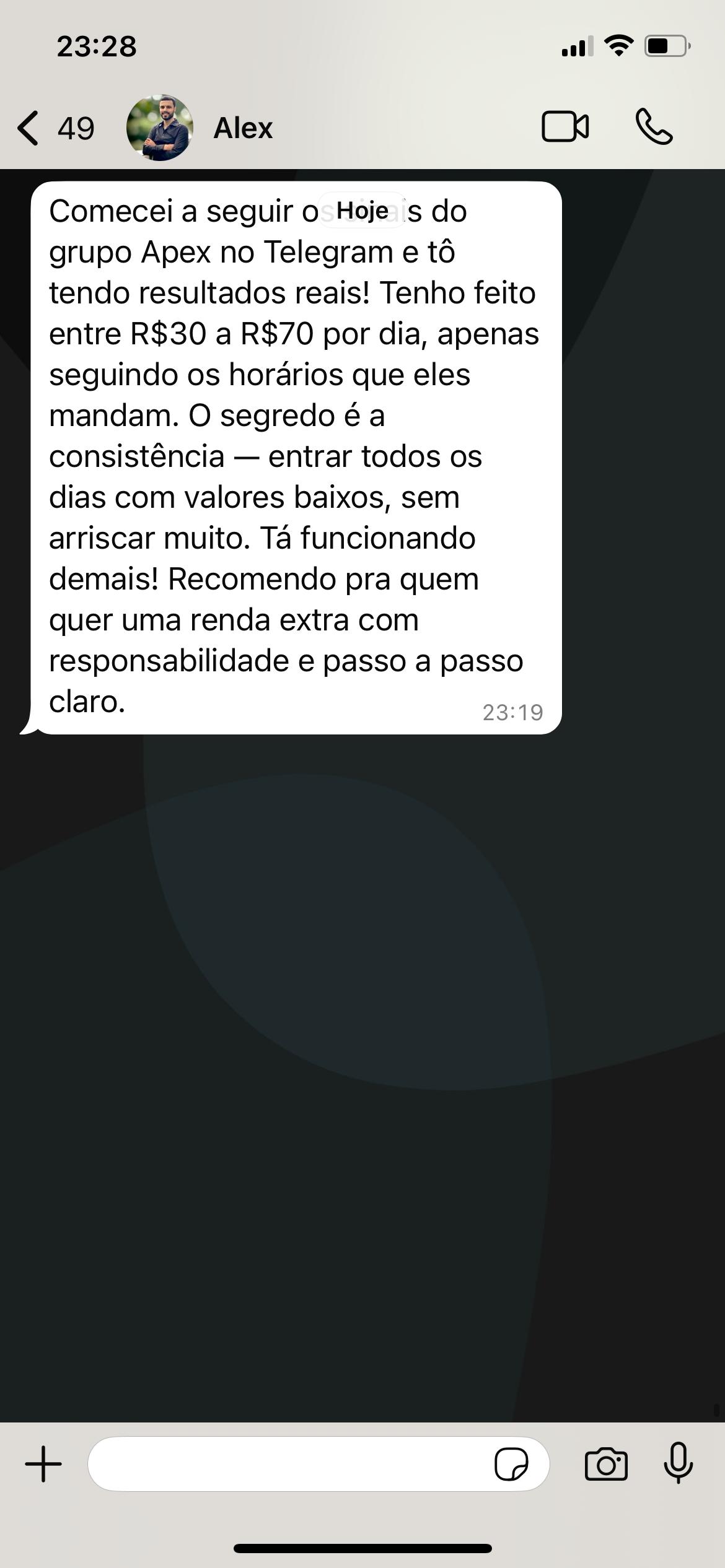The height and width of the screenshot is (1568, 725).
Task: Start a voice call with Alex
Action: click(x=654, y=127)
